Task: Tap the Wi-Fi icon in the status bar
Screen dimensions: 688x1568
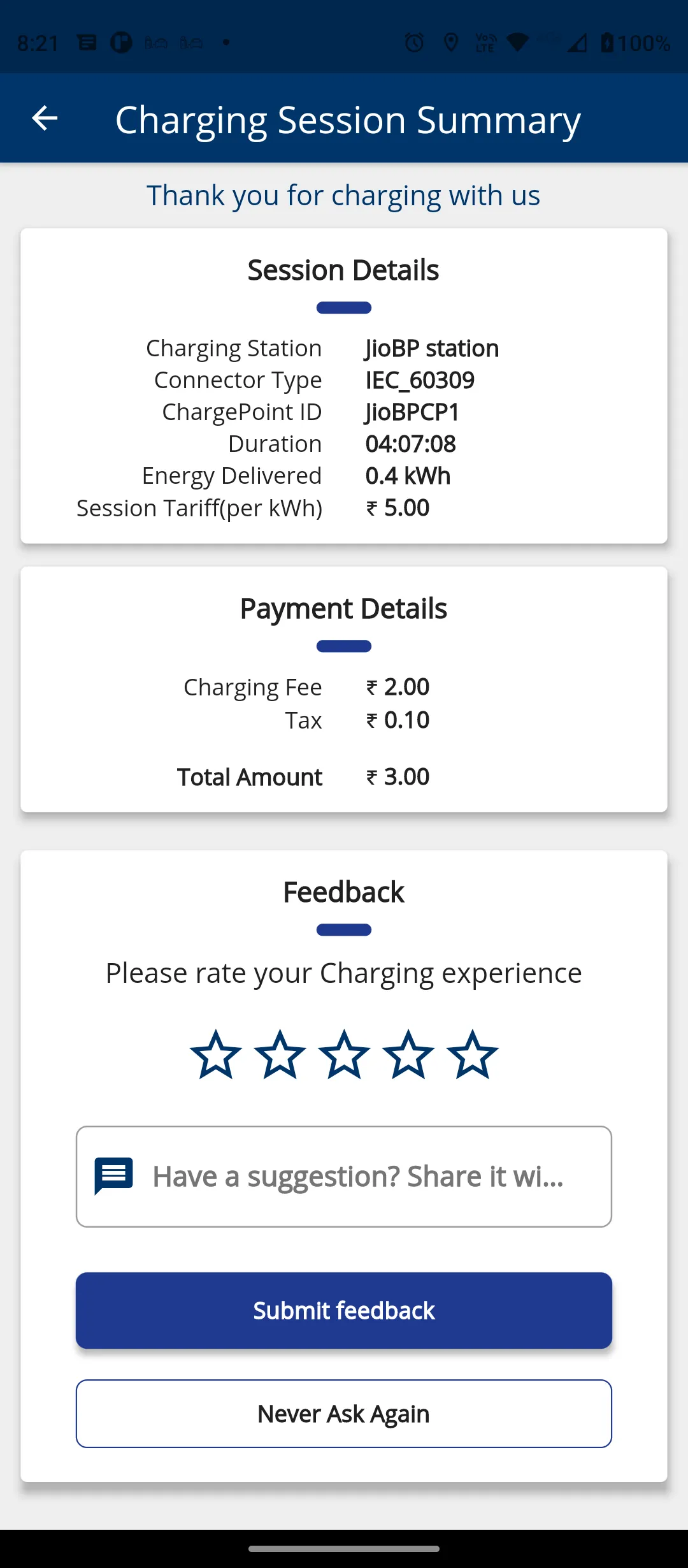Action: click(517, 42)
